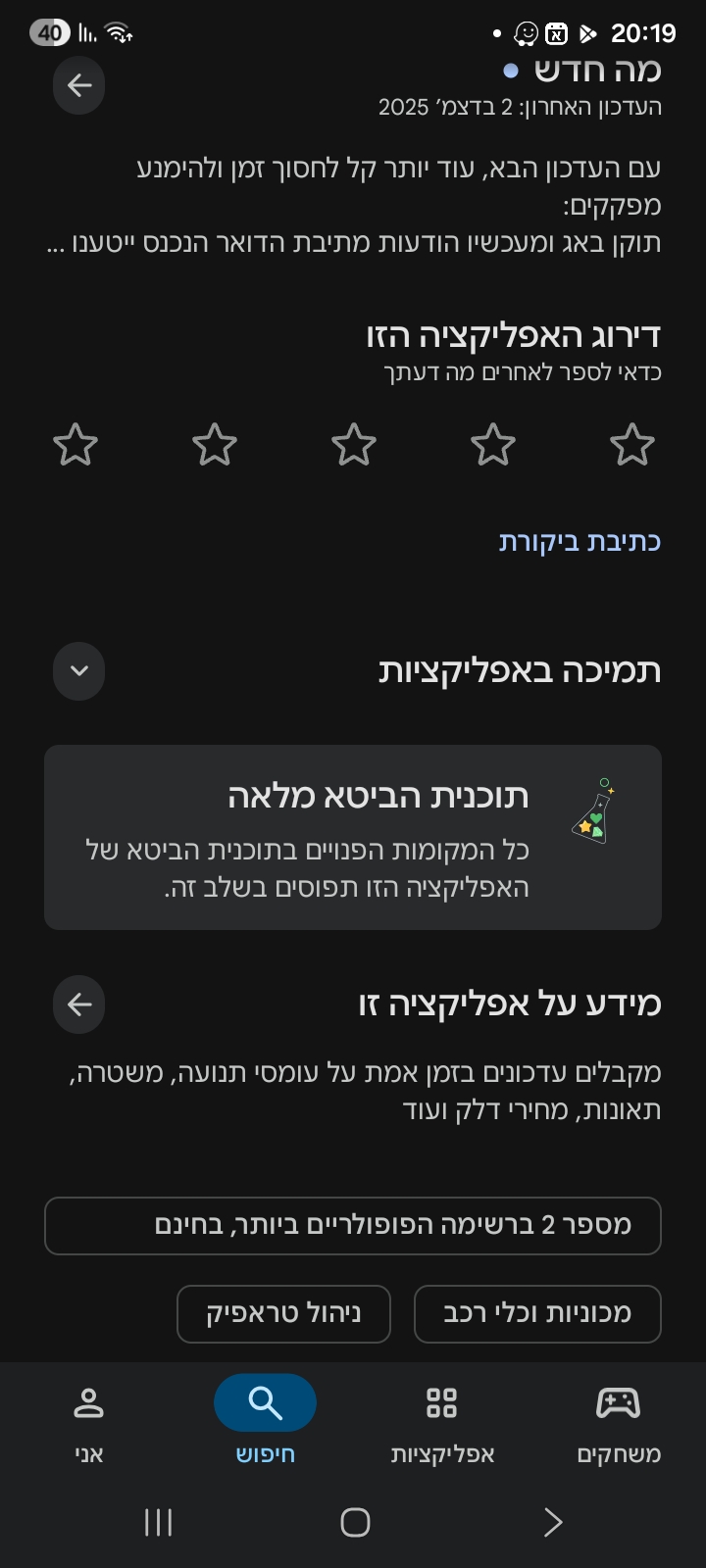Viewport: 706px width, 1568px height.
Task: Switch to the "משחקים" games tab
Action: [x=618, y=1423]
